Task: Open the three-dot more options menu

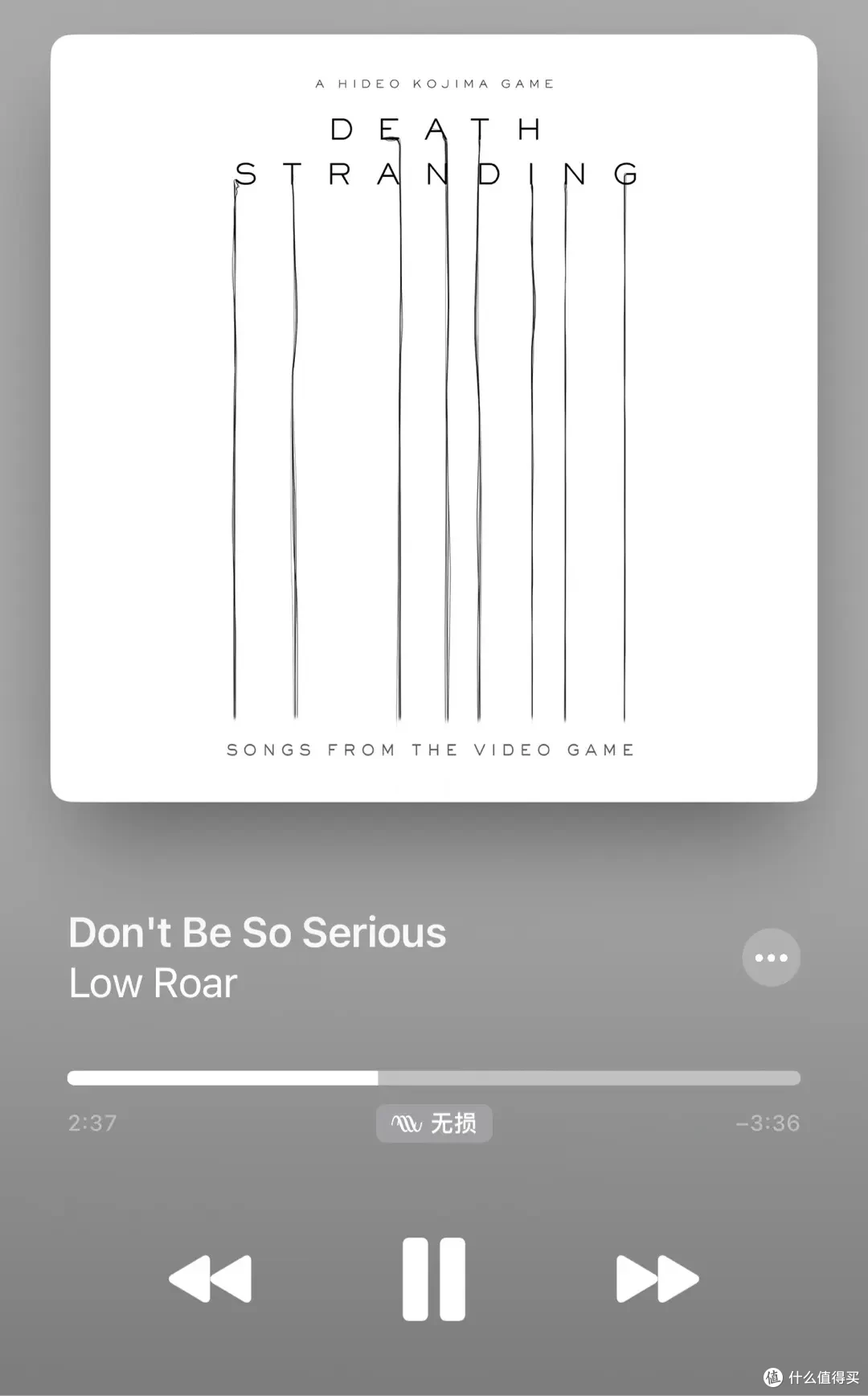Action: 772,958
